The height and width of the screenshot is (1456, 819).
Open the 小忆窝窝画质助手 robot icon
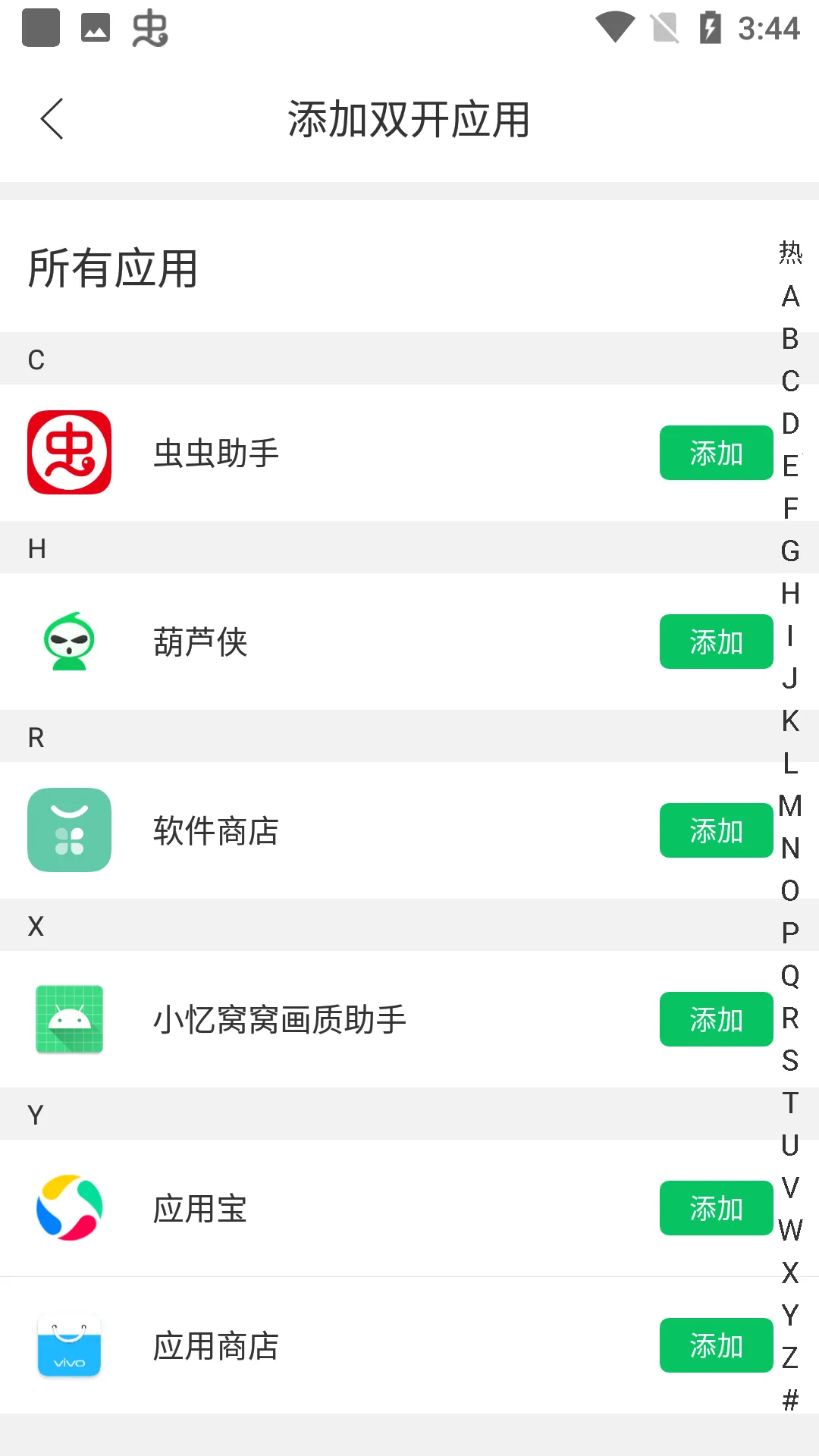pos(69,1020)
